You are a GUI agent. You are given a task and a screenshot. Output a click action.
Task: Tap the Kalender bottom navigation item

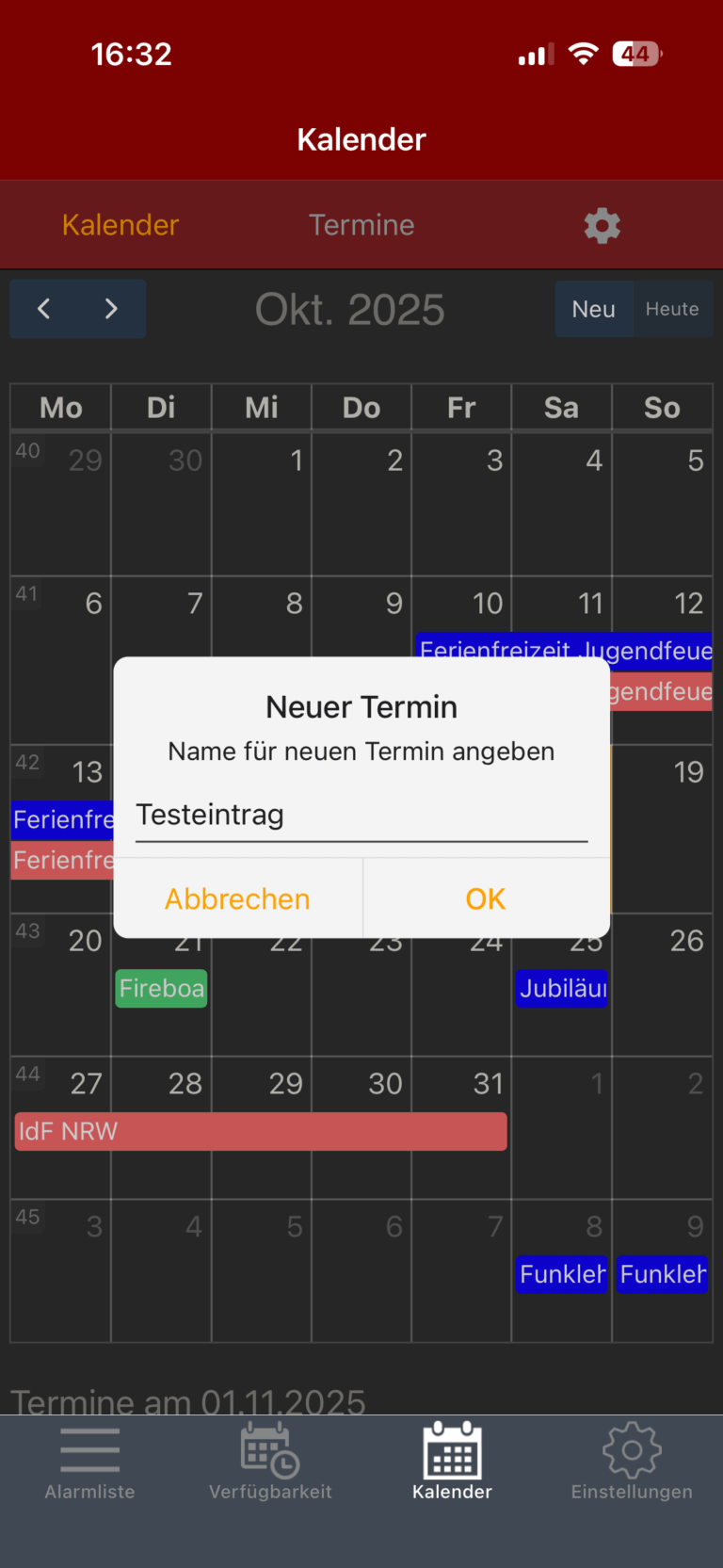tap(452, 1462)
